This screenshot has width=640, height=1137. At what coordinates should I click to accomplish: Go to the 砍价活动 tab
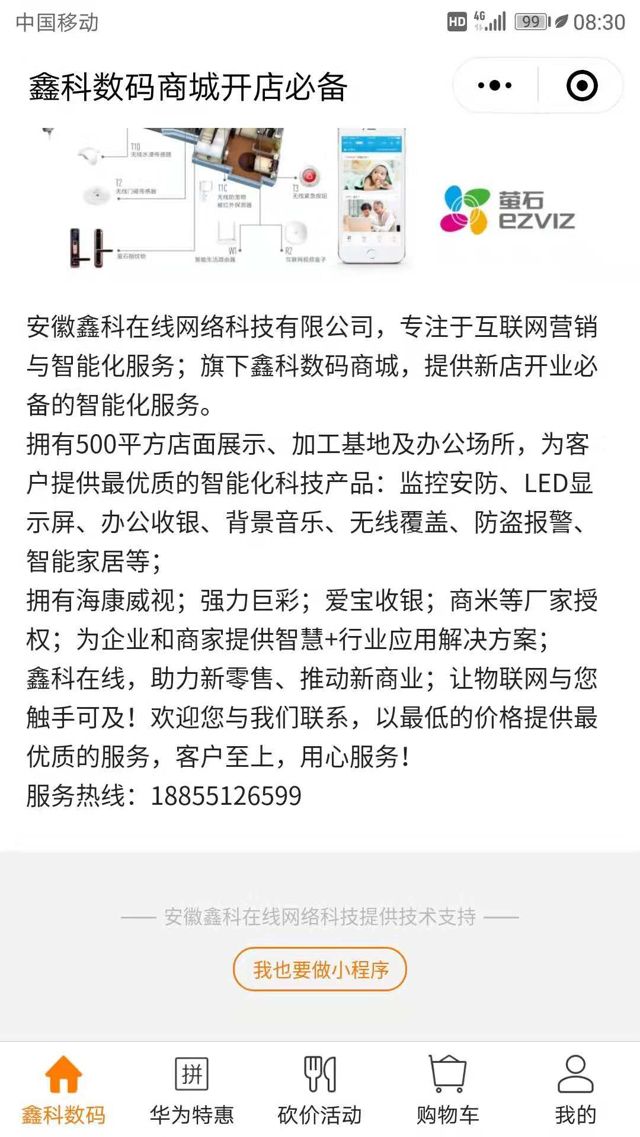[320, 1089]
